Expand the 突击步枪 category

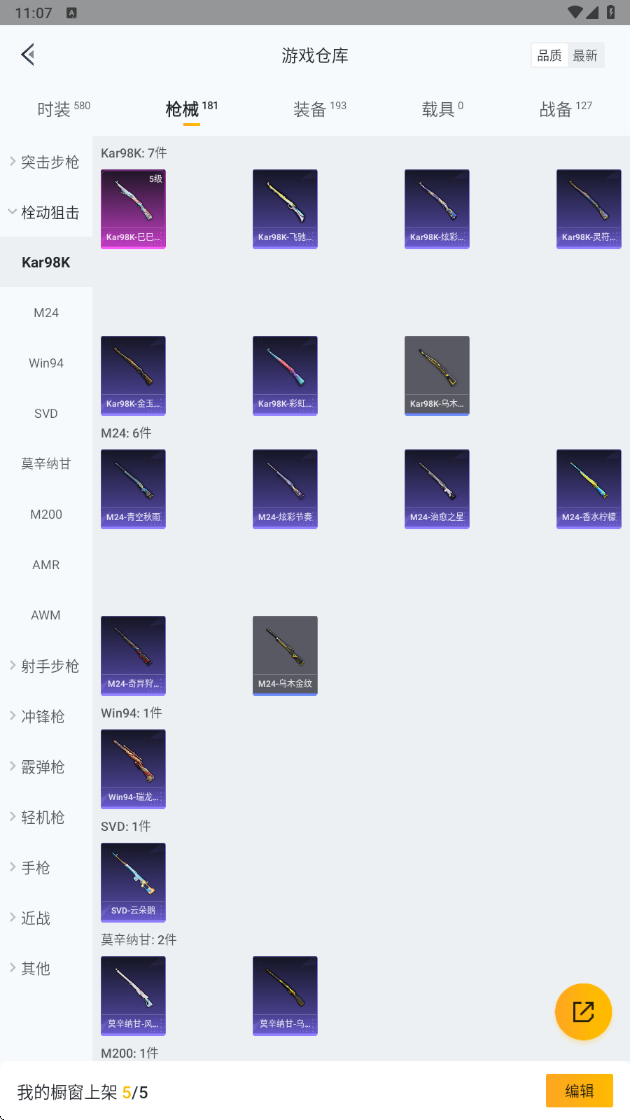[46, 162]
